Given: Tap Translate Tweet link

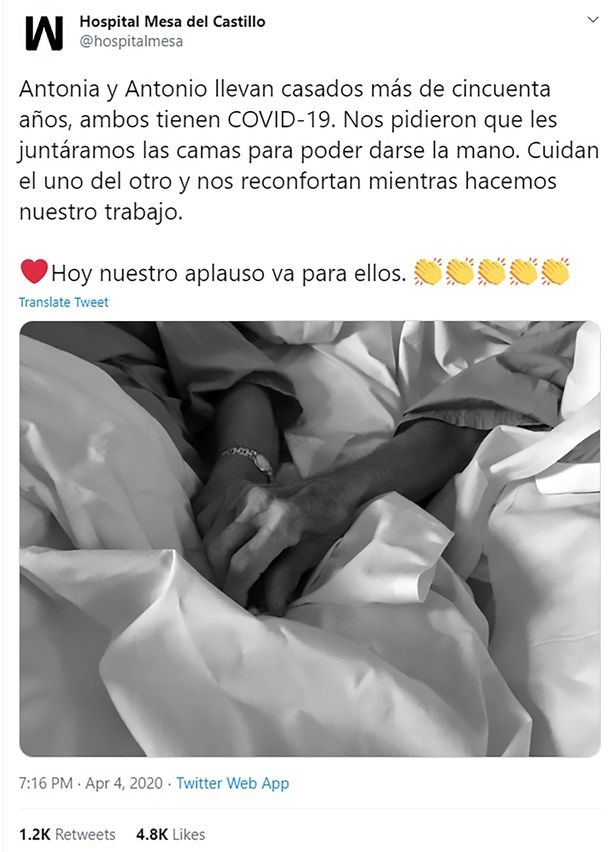Looking at the screenshot, I should pyautogui.click(x=64, y=302).
